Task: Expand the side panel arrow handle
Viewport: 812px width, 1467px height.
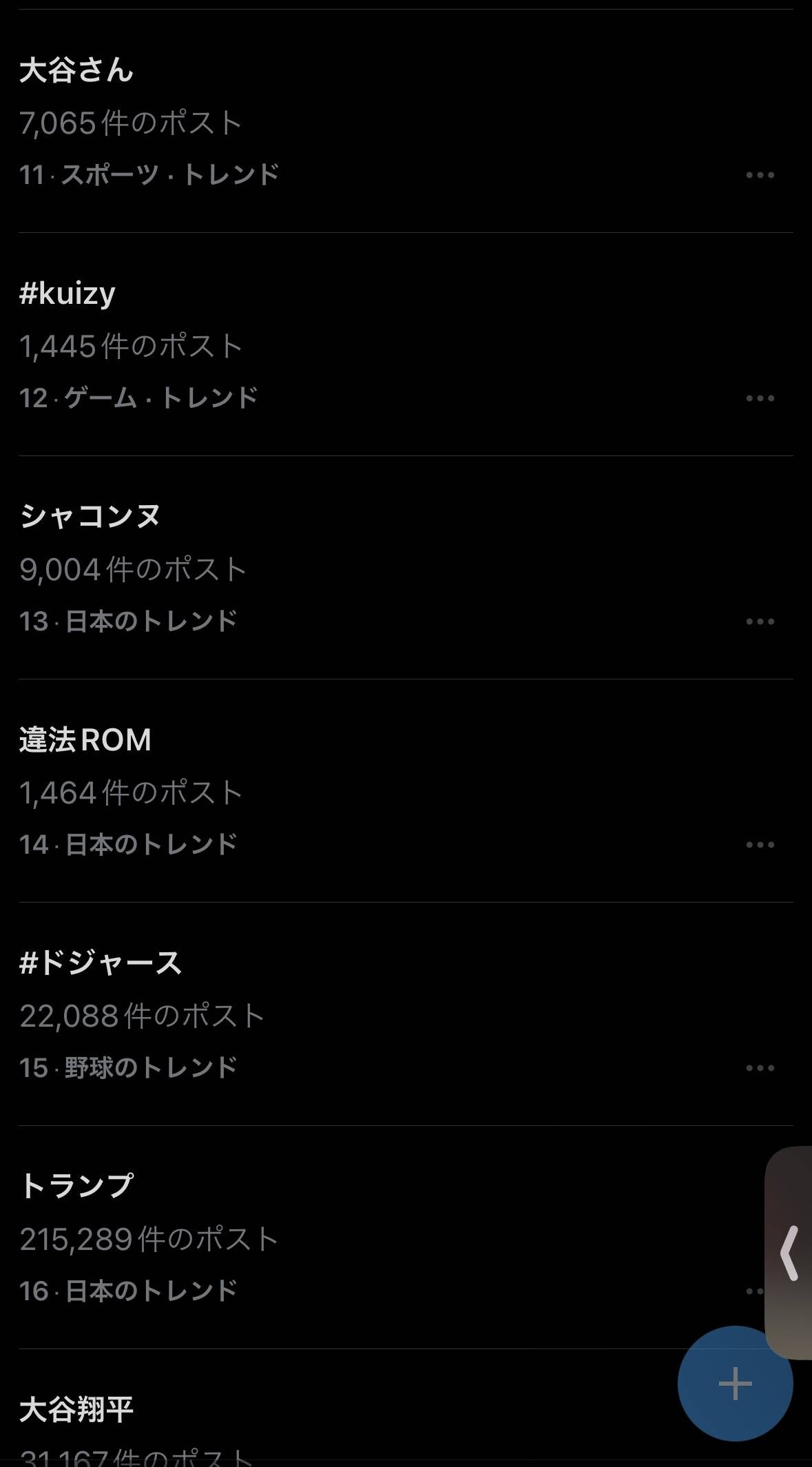Action: (790, 1253)
